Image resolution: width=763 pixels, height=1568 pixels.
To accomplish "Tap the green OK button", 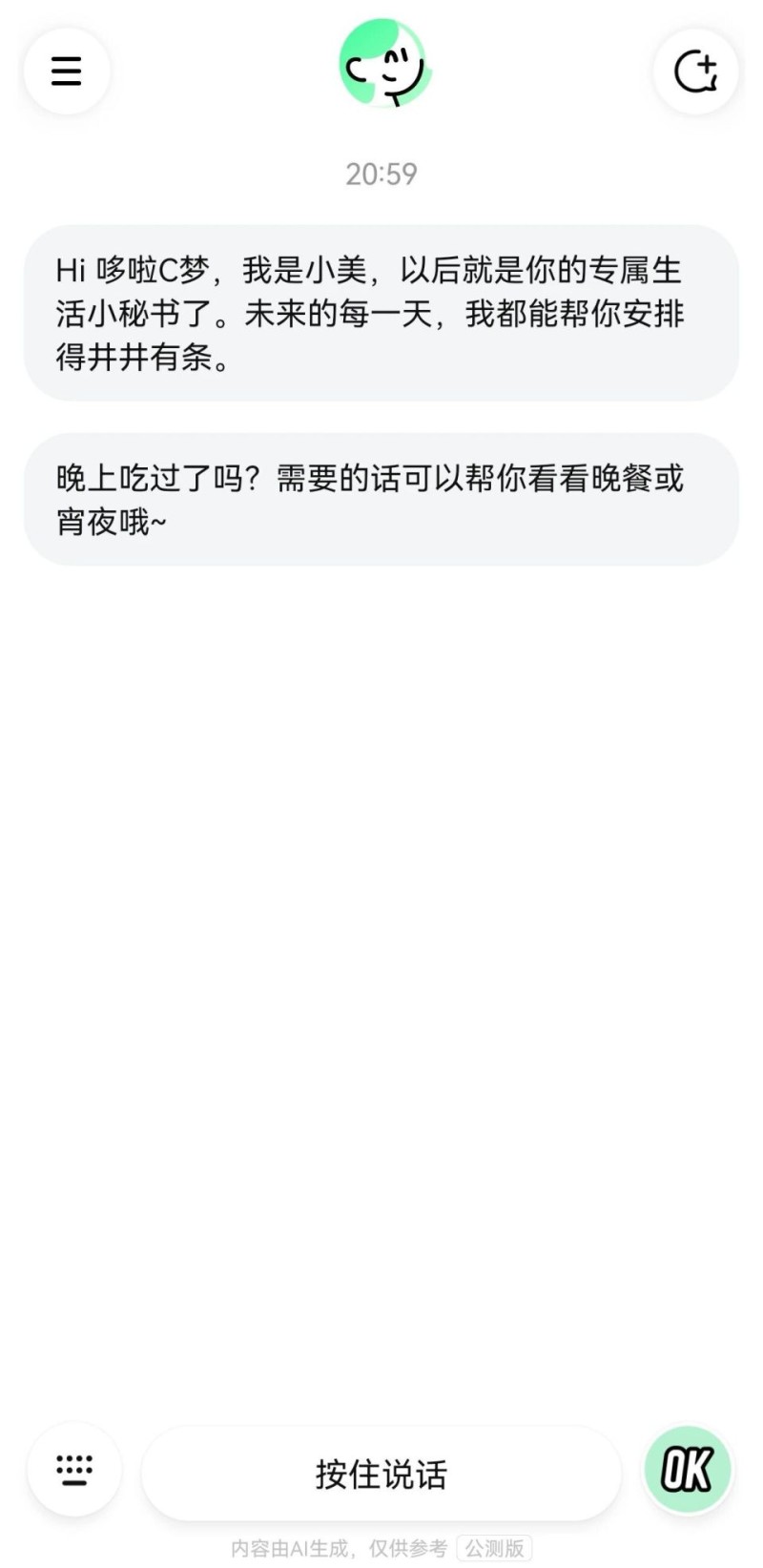I will pyautogui.click(x=688, y=1470).
